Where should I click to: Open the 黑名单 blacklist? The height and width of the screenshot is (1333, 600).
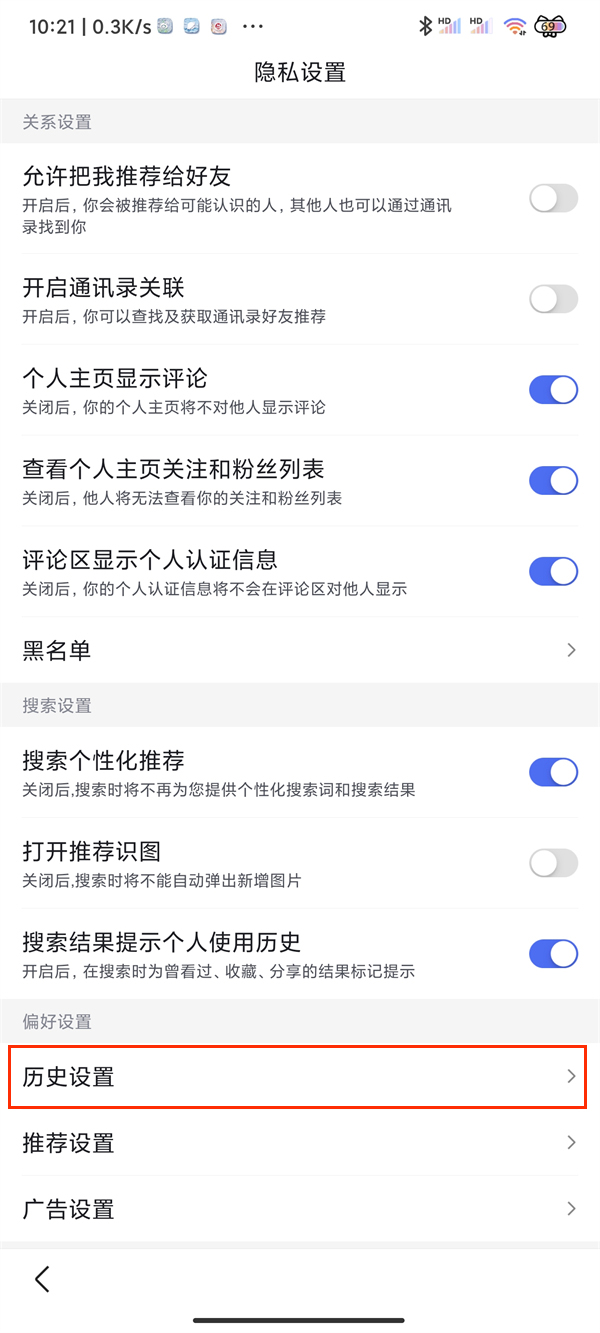coord(300,650)
